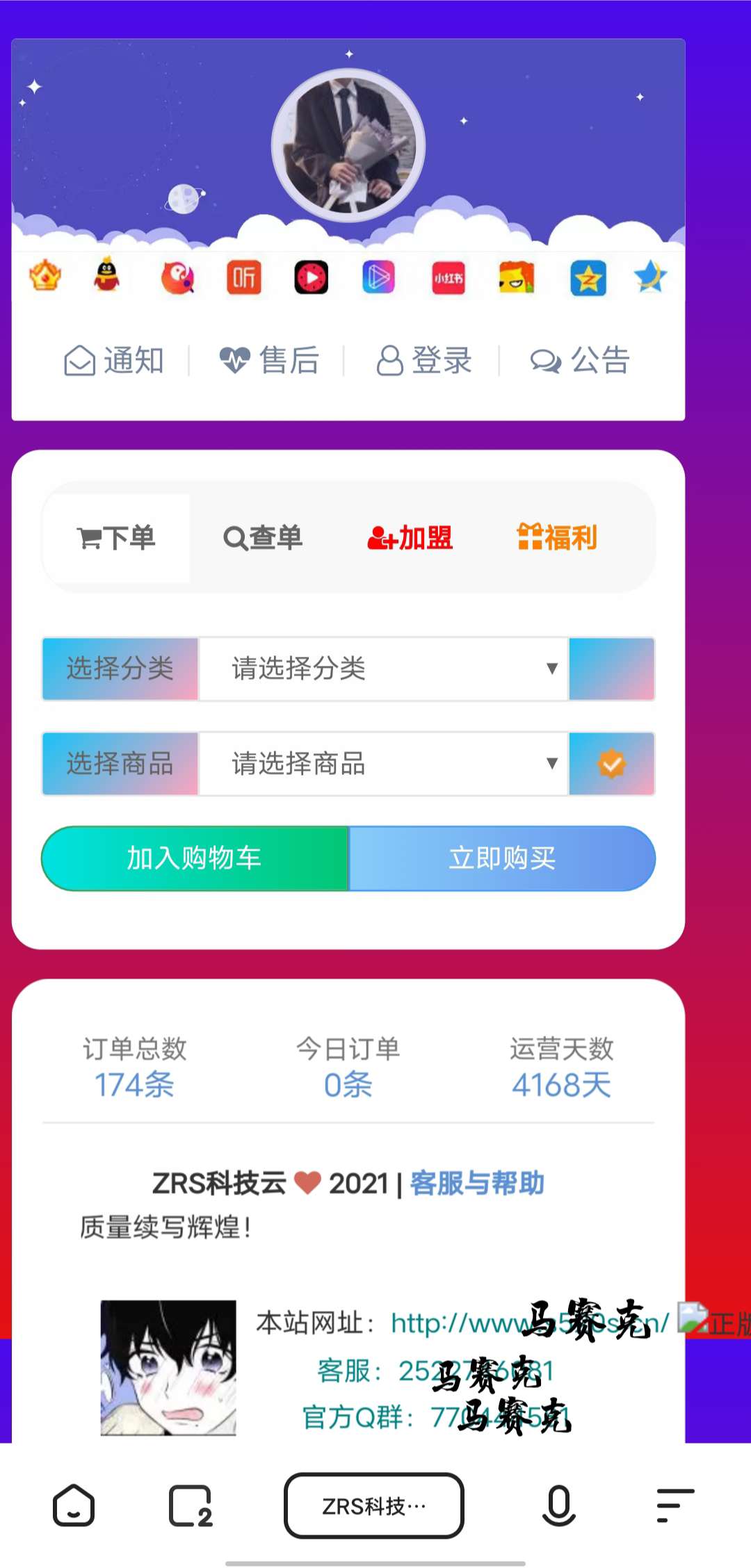
Task: Switch to the 查单 tab
Action: 263,538
